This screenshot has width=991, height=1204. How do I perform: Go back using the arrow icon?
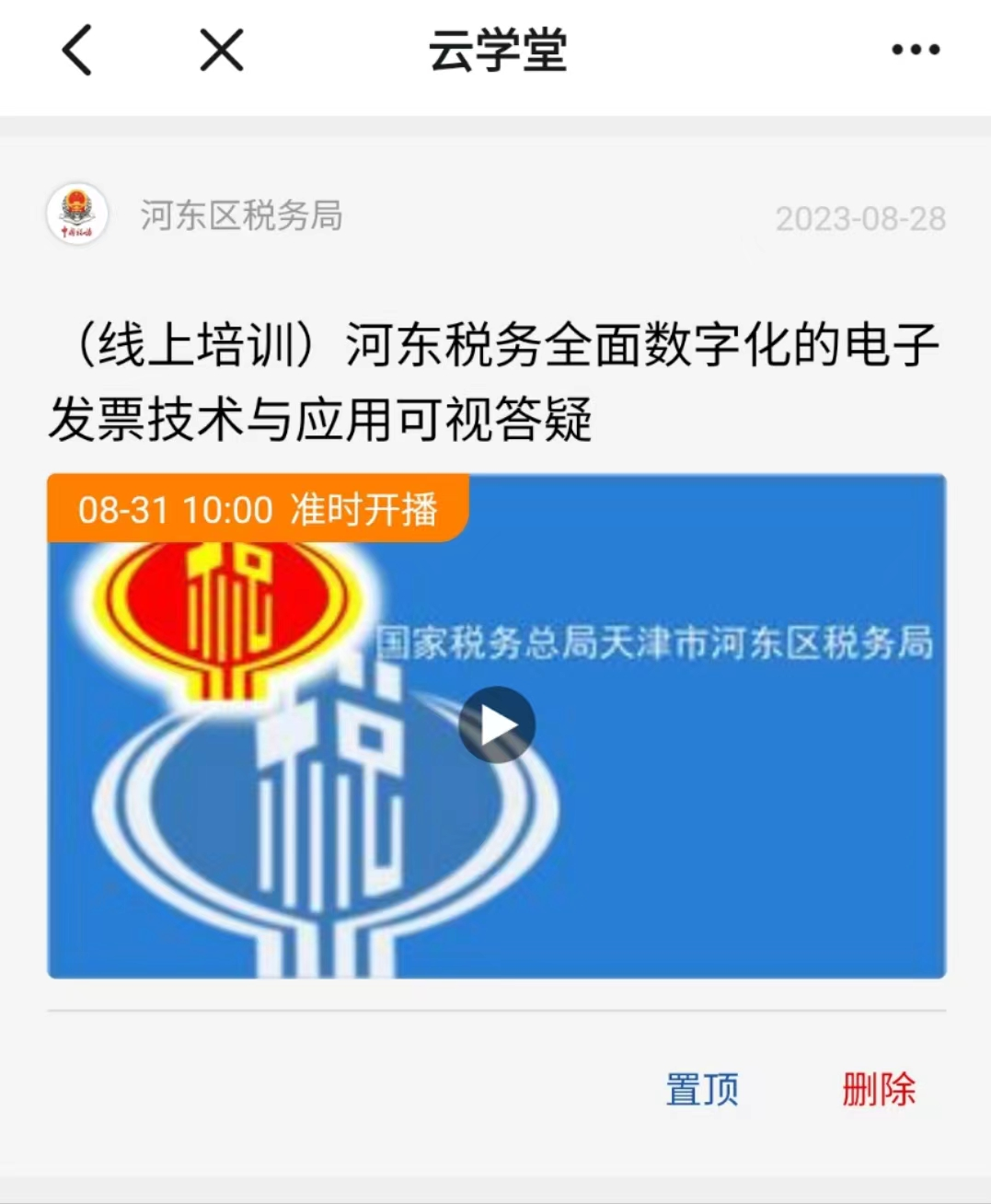coord(77,50)
